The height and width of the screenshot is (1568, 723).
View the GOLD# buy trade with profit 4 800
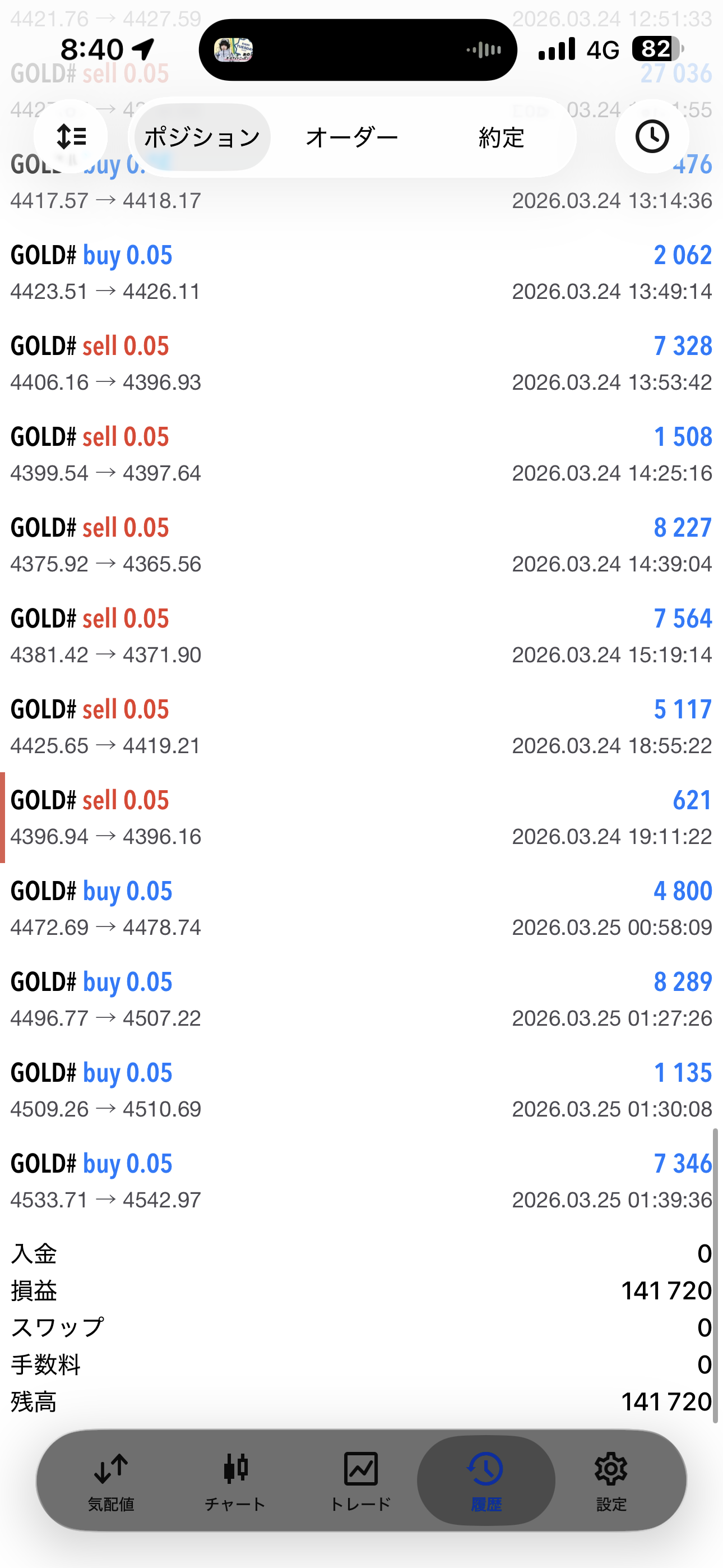click(x=361, y=908)
